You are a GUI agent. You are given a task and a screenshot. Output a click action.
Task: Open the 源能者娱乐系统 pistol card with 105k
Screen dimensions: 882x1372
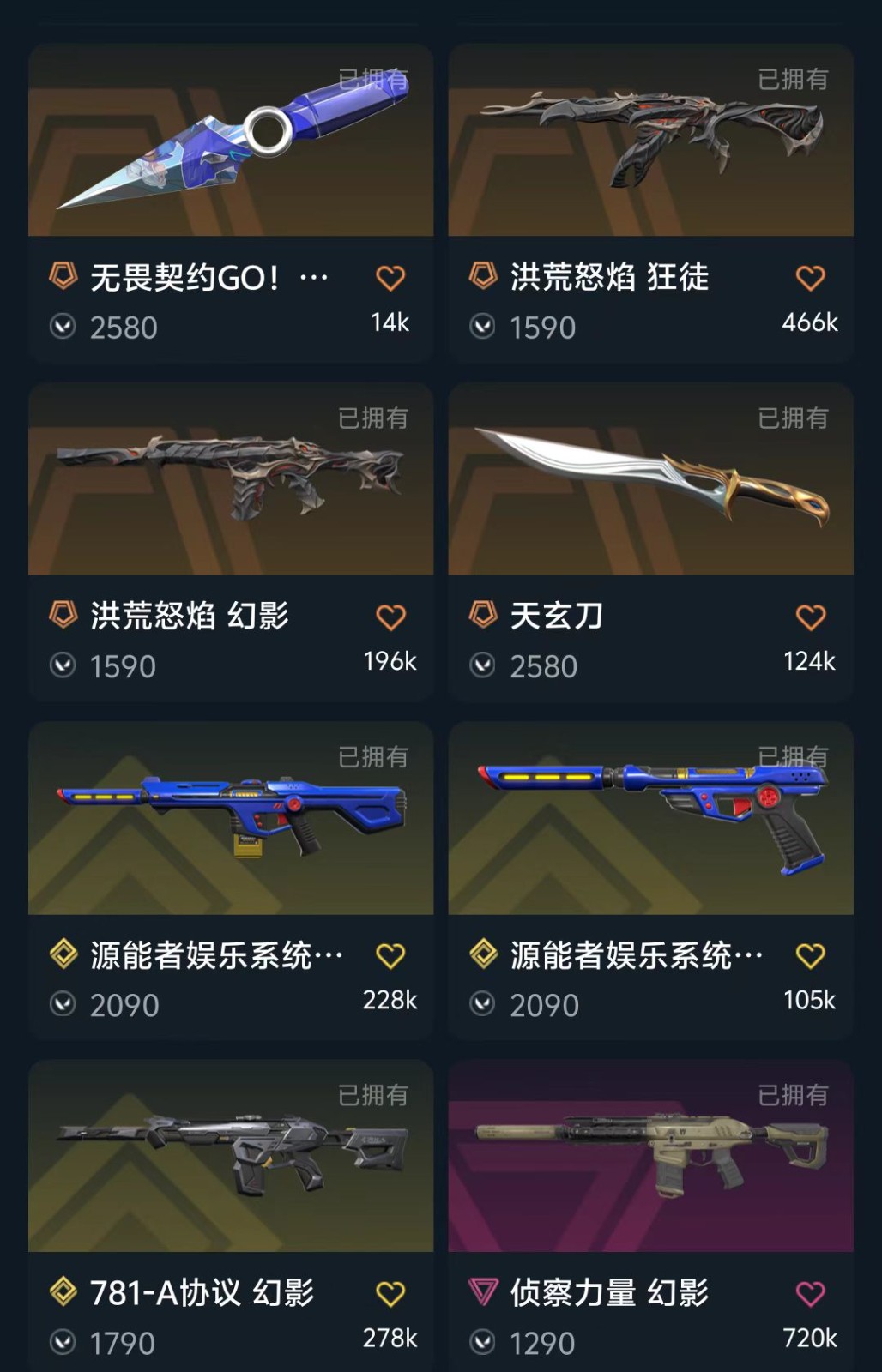650,819
